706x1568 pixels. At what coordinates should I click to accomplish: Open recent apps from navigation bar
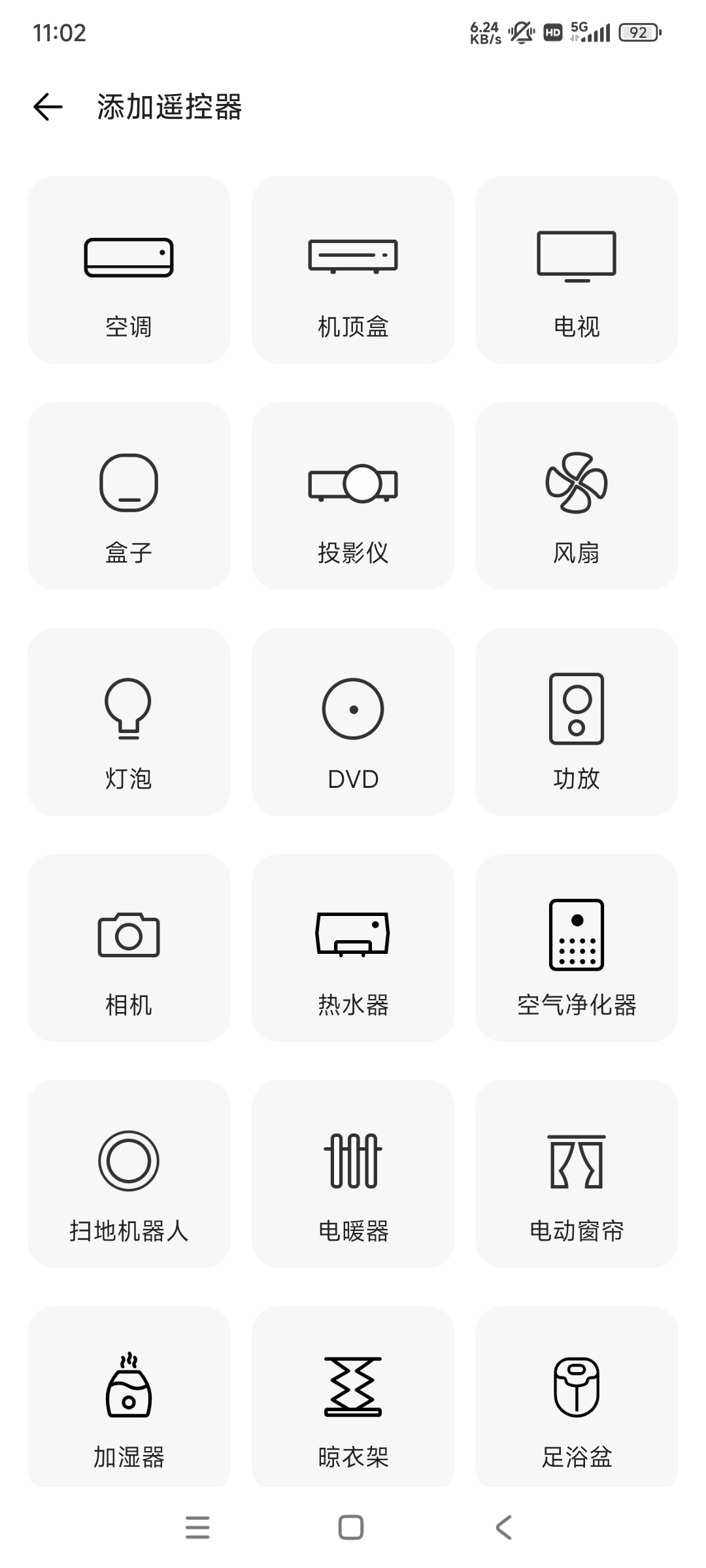coord(197,1527)
